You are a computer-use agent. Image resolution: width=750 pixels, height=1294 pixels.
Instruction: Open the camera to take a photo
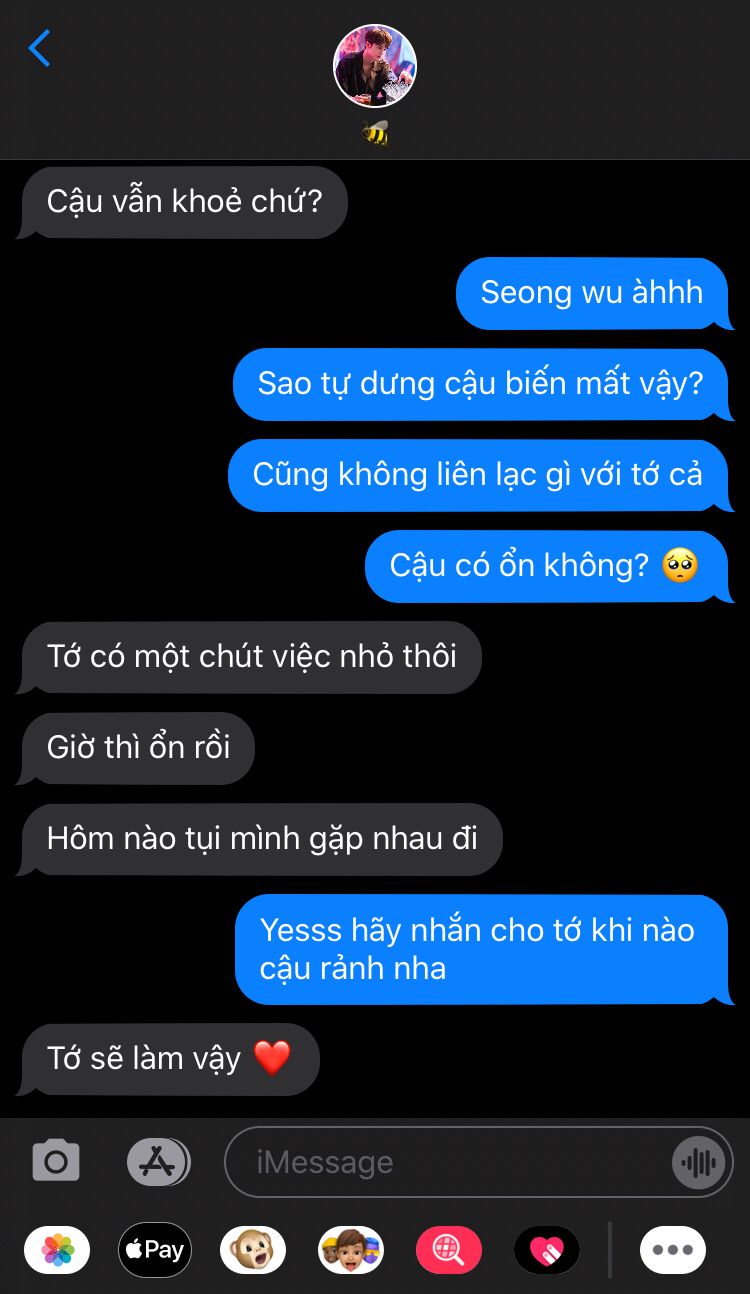pos(56,1161)
